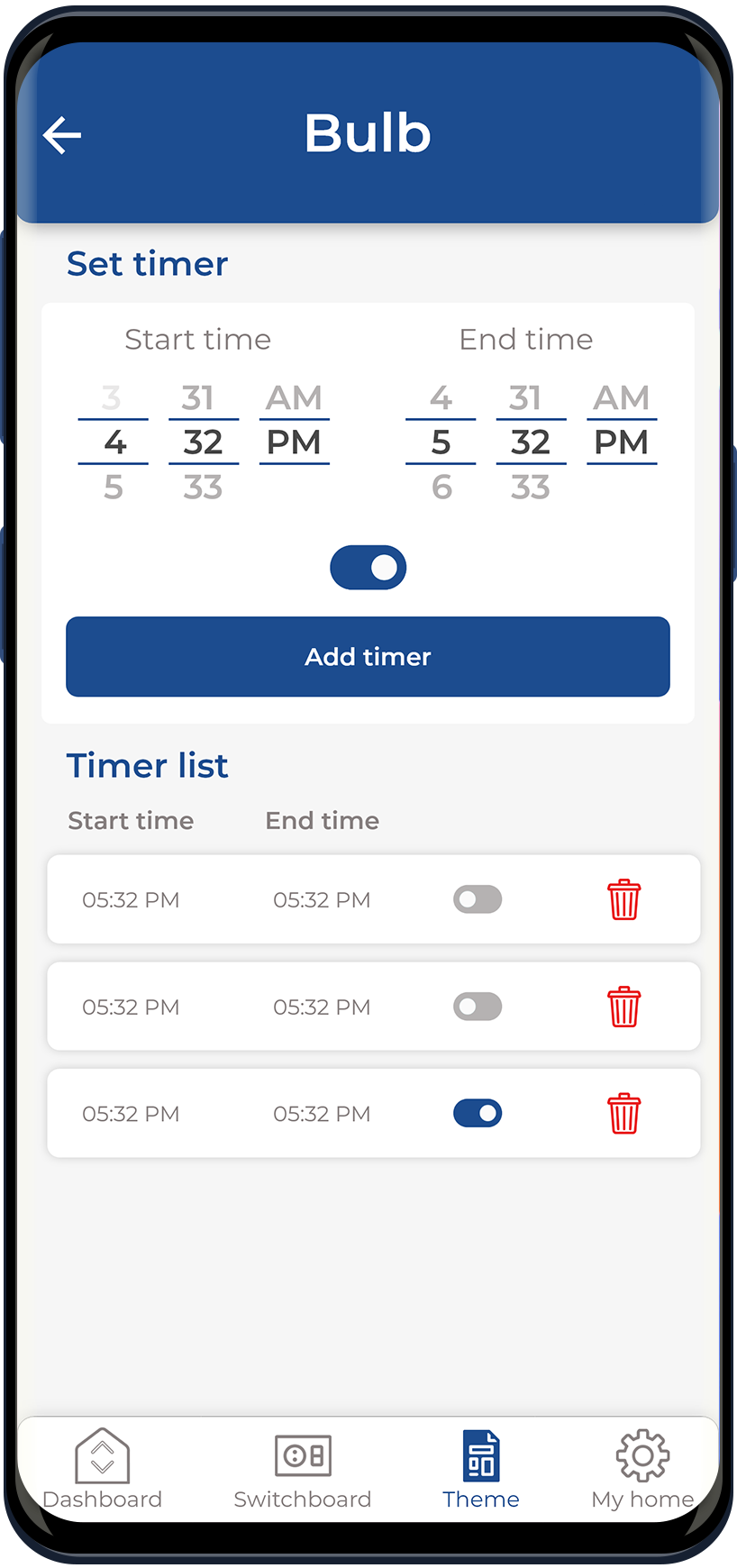This screenshot has width=737, height=1568.
Task: Delete the timer whose switch is on
Action: (x=623, y=1114)
